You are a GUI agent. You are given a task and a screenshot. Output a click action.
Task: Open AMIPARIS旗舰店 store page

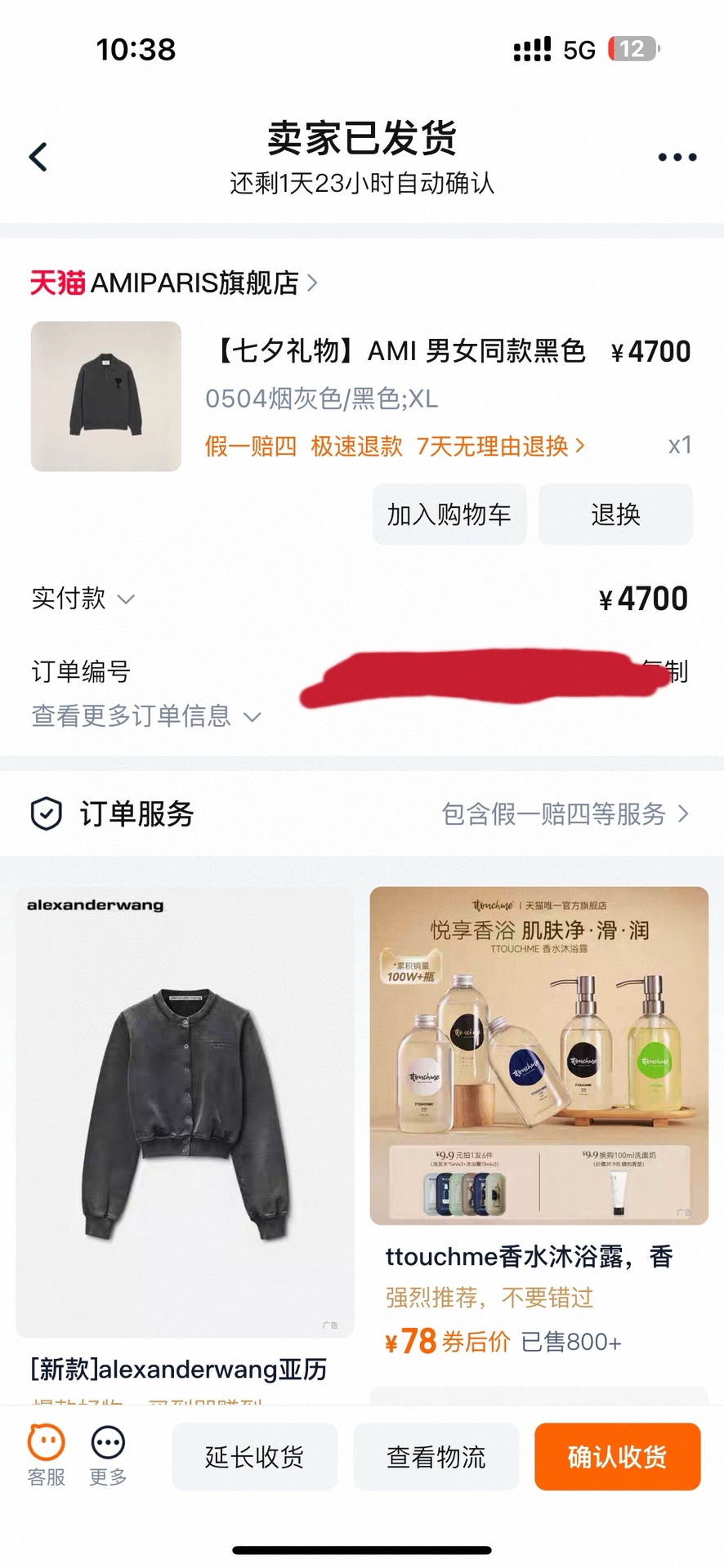pyautogui.click(x=174, y=283)
